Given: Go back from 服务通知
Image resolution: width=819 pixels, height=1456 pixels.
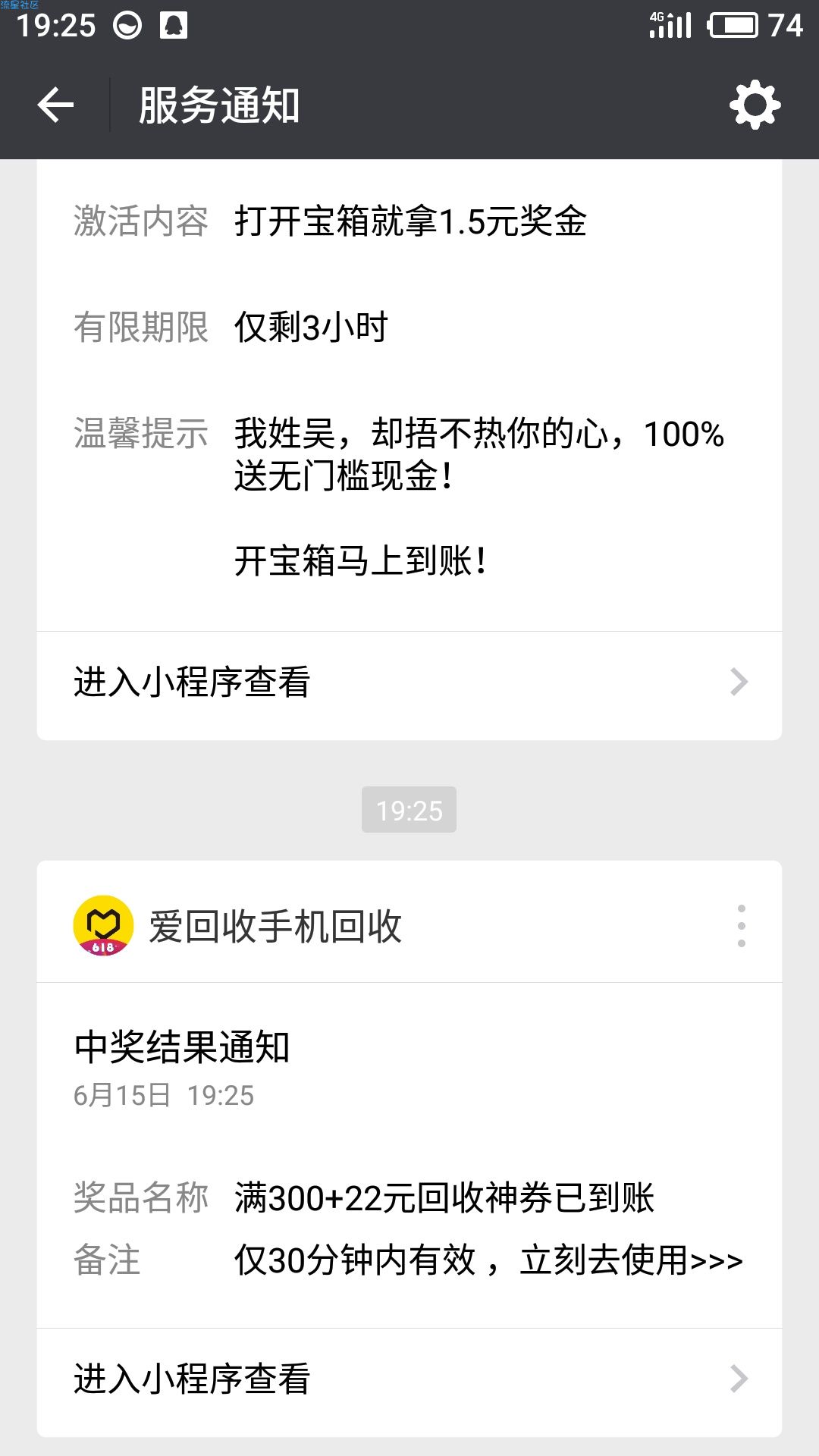Looking at the screenshot, I should click(x=55, y=105).
